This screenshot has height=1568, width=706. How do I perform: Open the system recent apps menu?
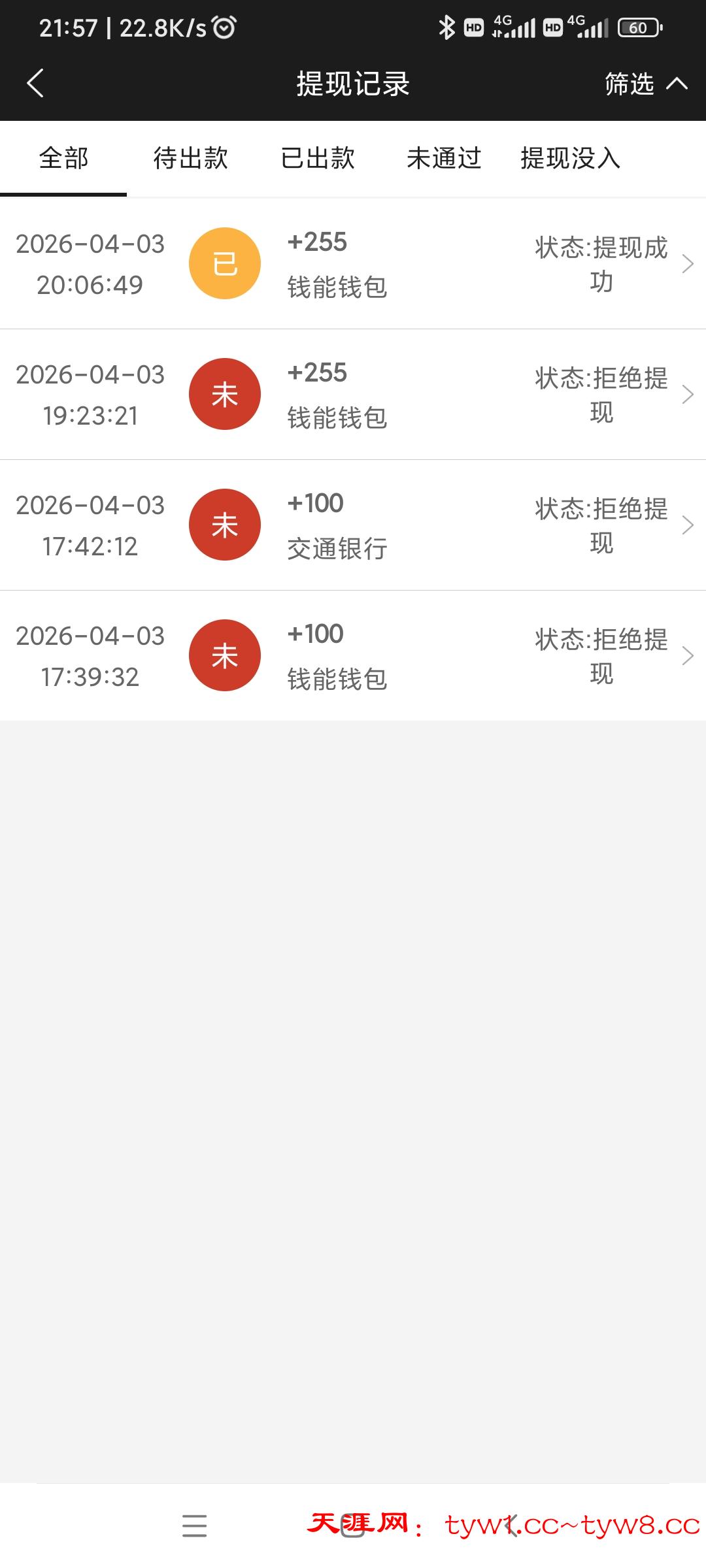click(194, 1526)
